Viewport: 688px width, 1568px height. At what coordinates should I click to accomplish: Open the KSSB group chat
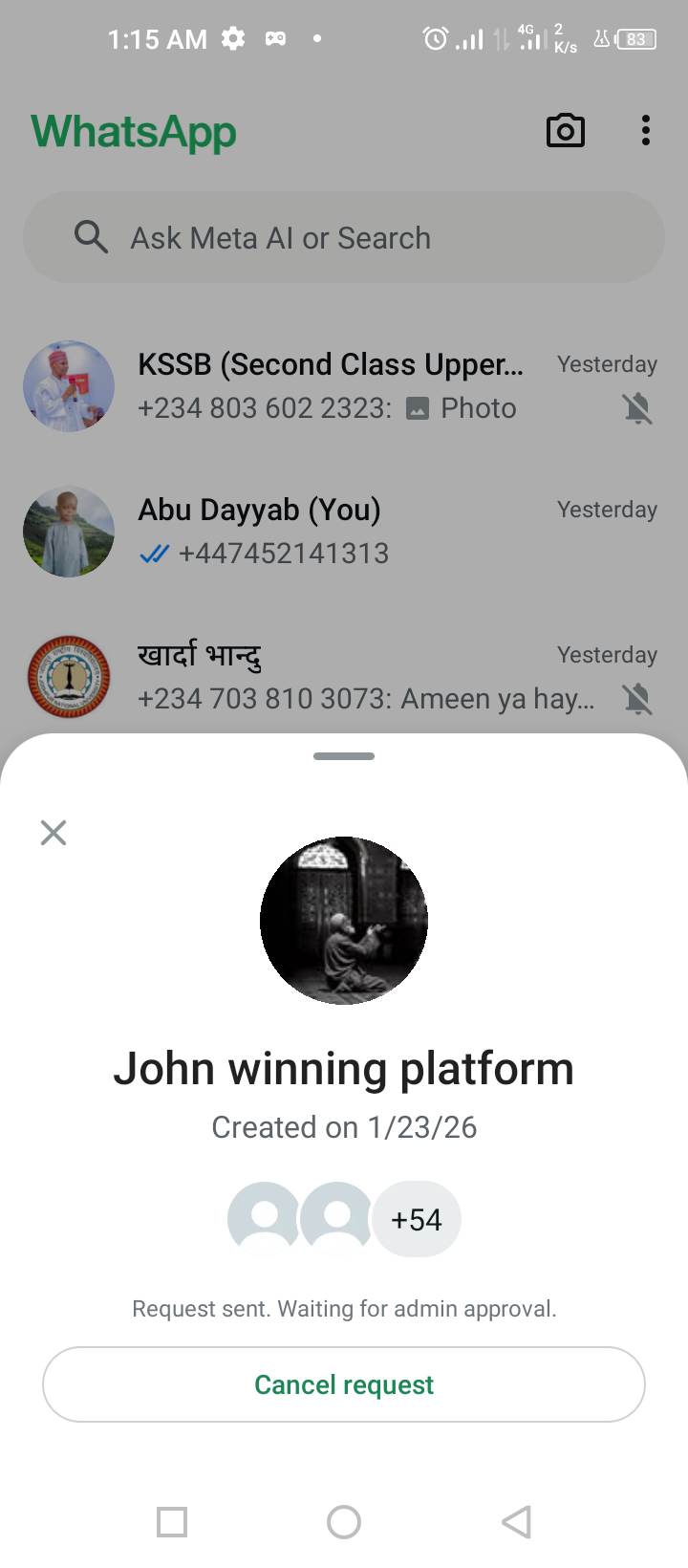(344, 386)
